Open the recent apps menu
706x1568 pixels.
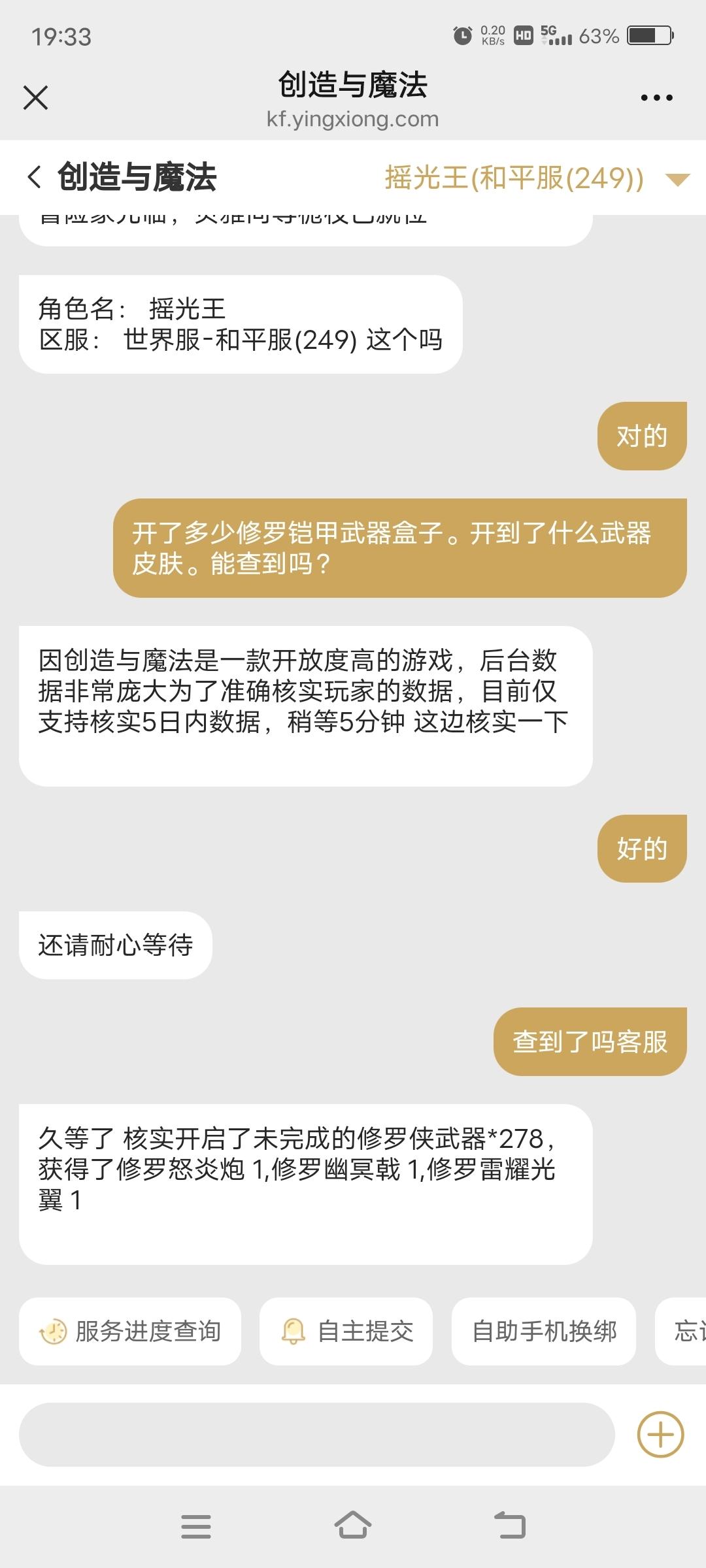[196, 1526]
